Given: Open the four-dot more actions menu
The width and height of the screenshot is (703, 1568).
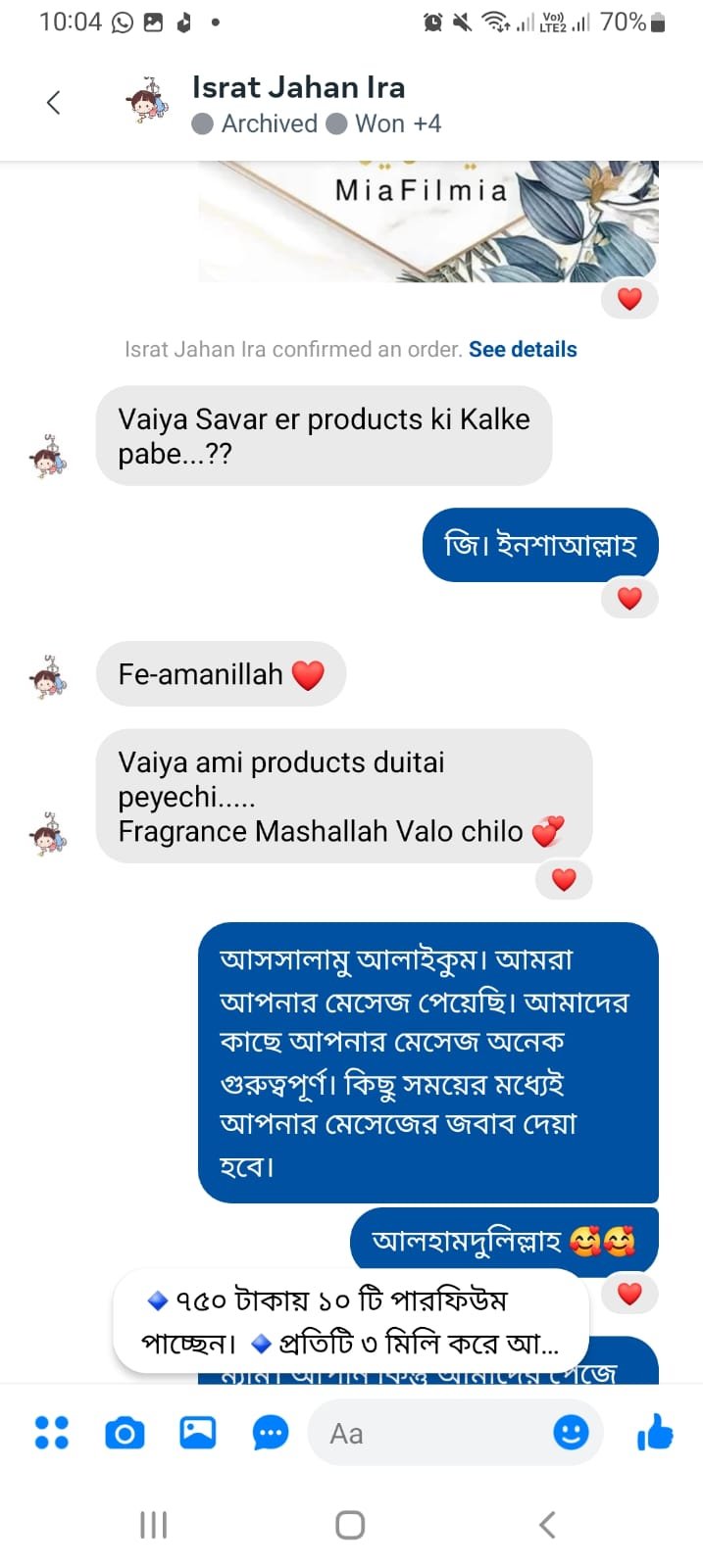Looking at the screenshot, I should (52, 1433).
